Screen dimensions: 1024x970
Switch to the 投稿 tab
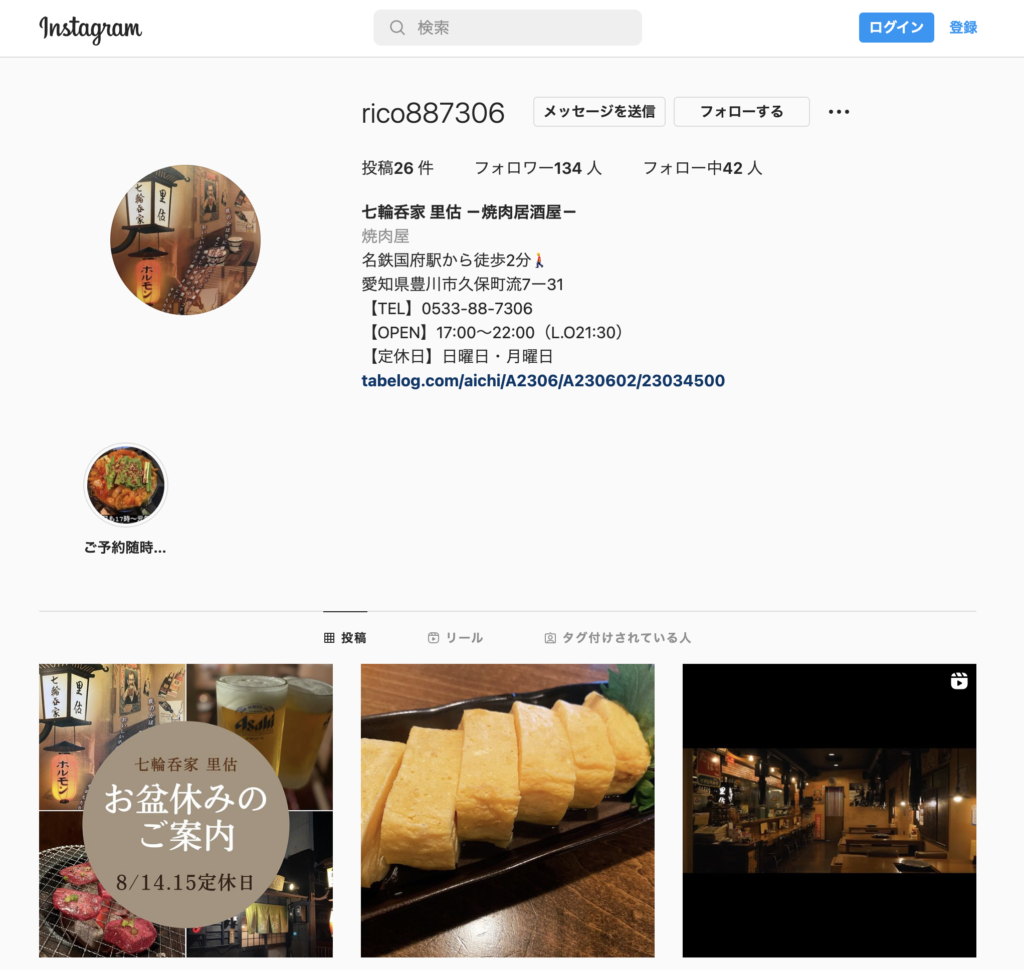[345, 638]
